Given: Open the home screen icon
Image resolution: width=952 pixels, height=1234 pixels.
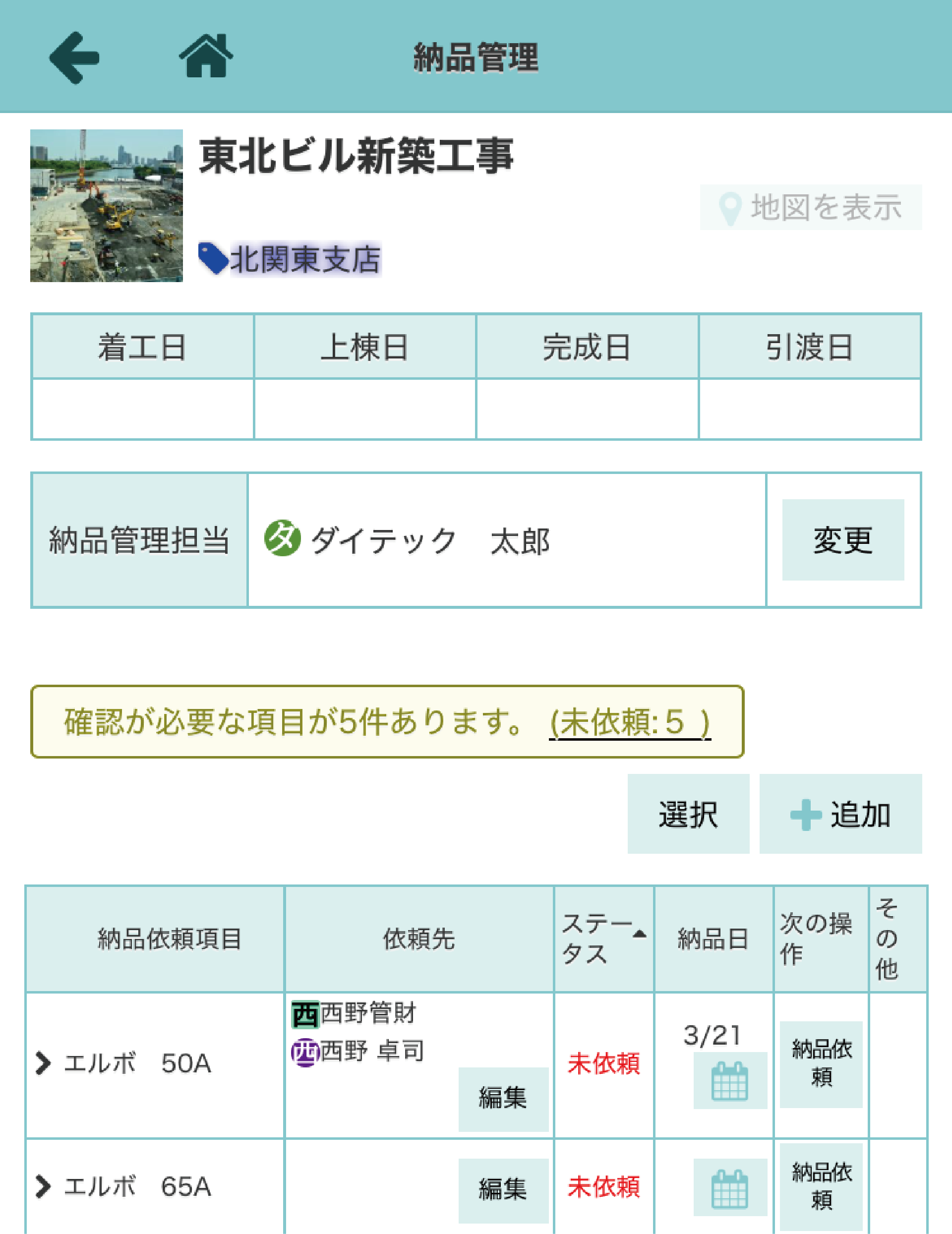Looking at the screenshot, I should pos(206,57).
